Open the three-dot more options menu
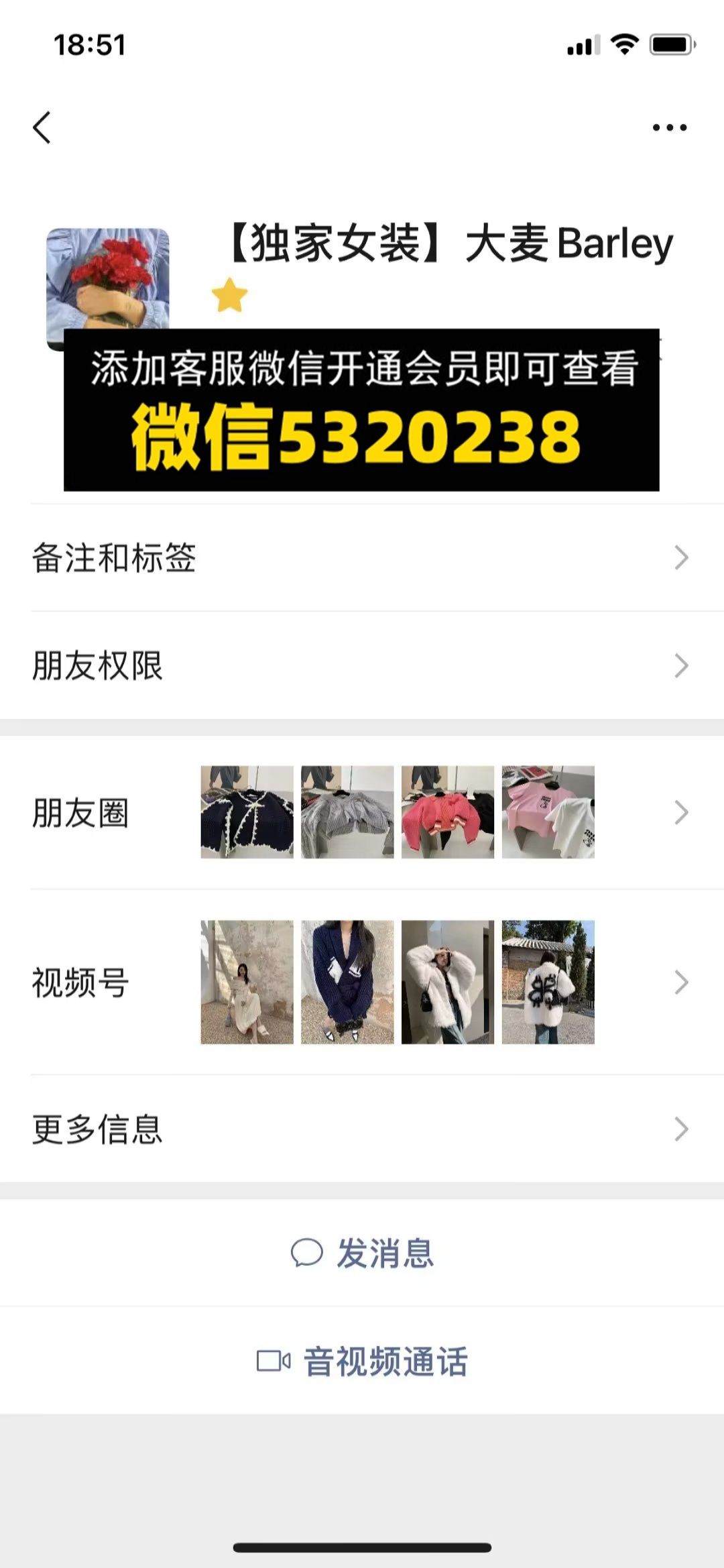 click(670, 127)
